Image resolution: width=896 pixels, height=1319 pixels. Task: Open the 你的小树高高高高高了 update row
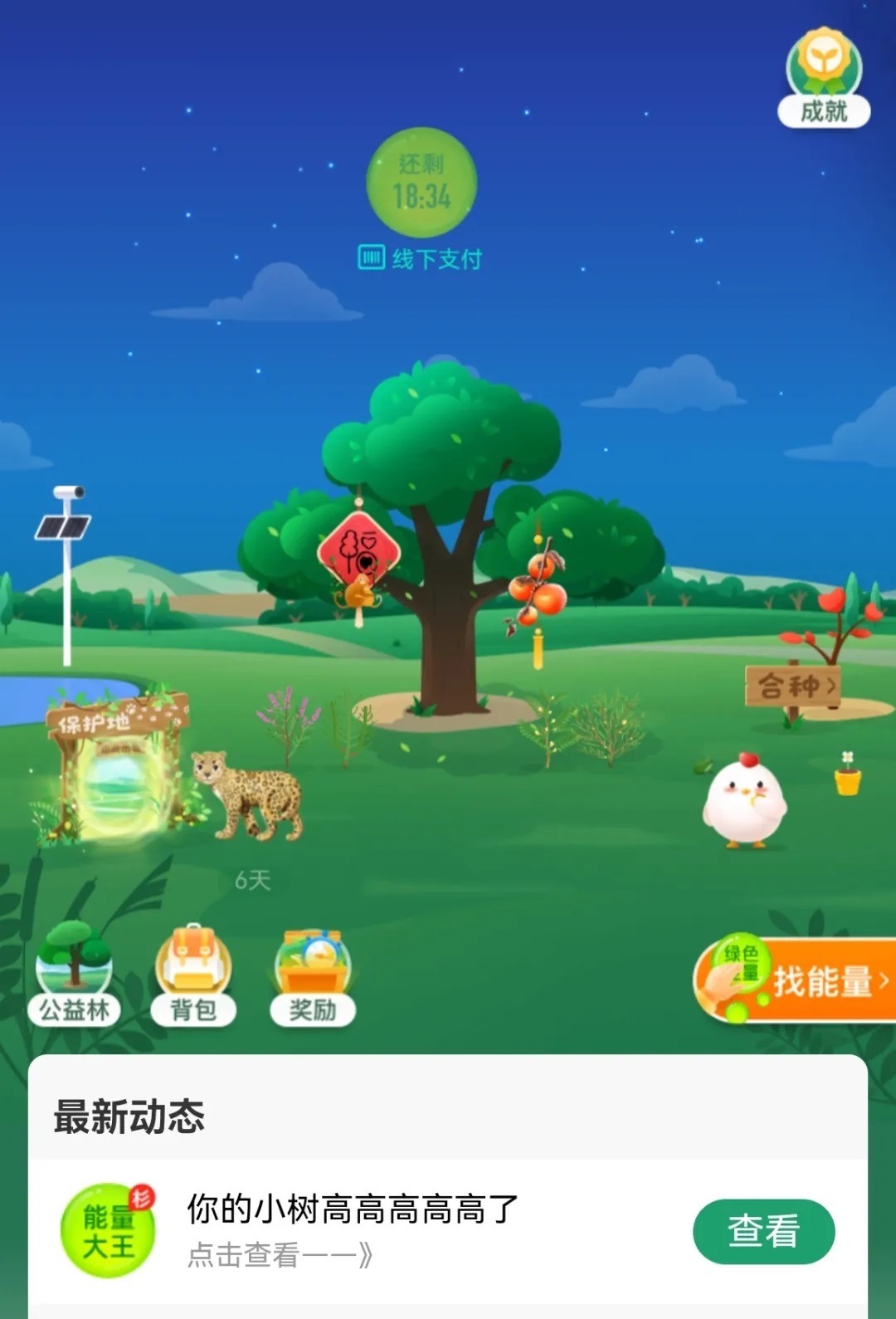tap(353, 1230)
